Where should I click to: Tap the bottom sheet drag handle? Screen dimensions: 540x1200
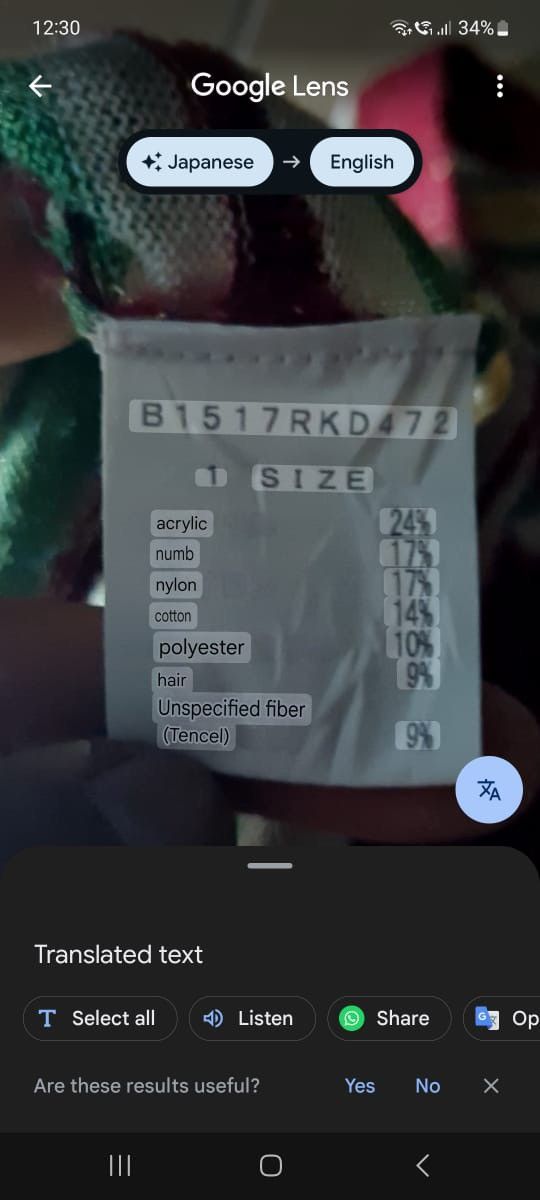[270, 865]
